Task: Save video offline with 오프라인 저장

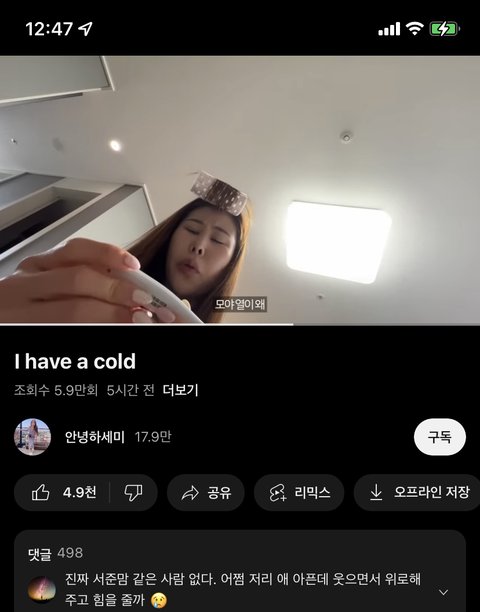Action: [418, 493]
